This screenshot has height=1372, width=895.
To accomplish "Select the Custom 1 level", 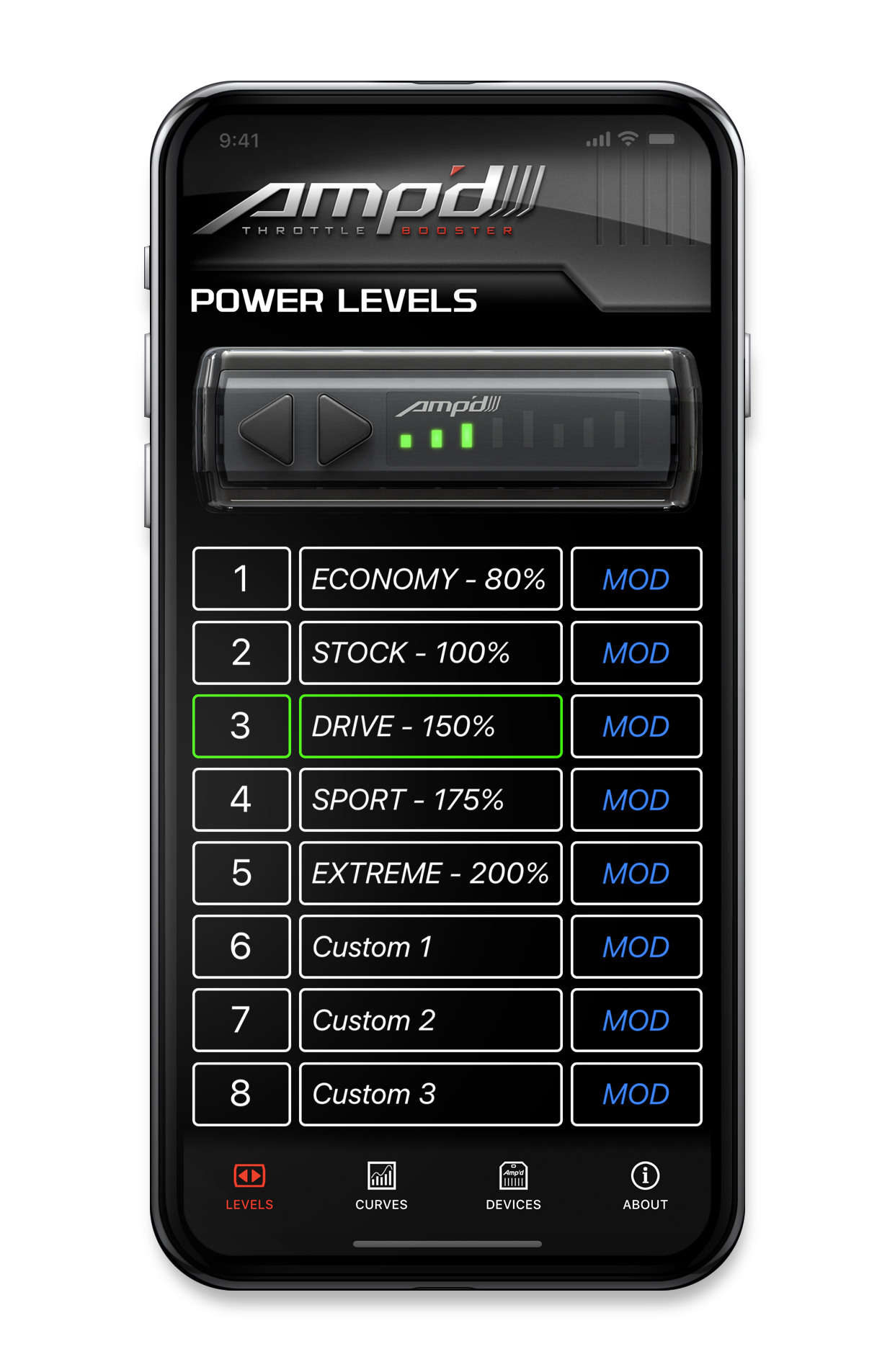I will click(x=430, y=946).
